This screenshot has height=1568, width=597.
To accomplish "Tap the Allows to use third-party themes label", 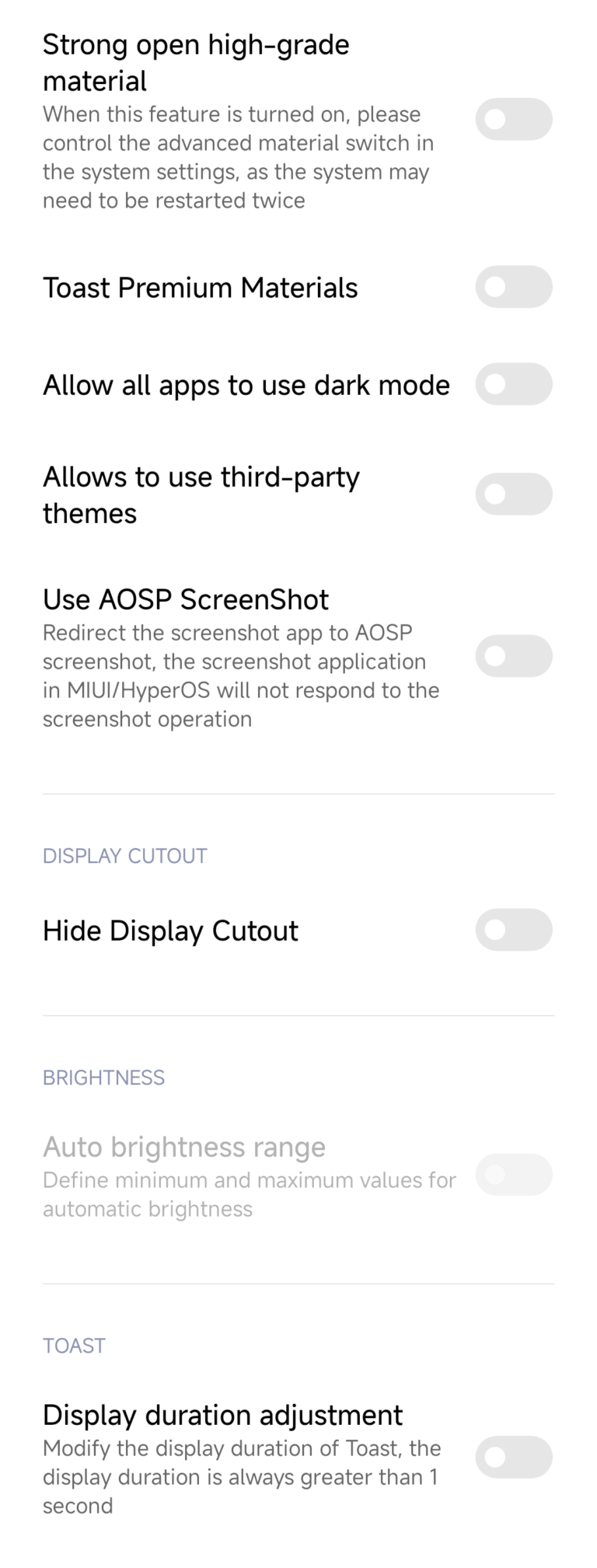I will coord(202,494).
